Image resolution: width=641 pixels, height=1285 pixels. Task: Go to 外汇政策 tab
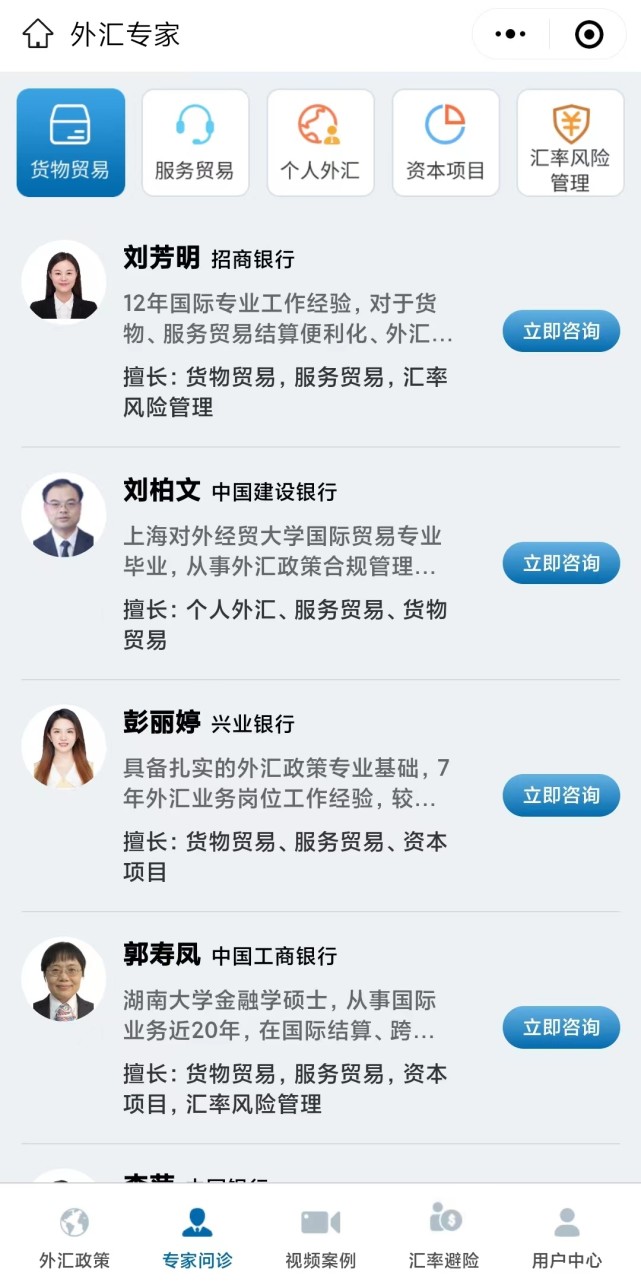(x=74, y=1237)
